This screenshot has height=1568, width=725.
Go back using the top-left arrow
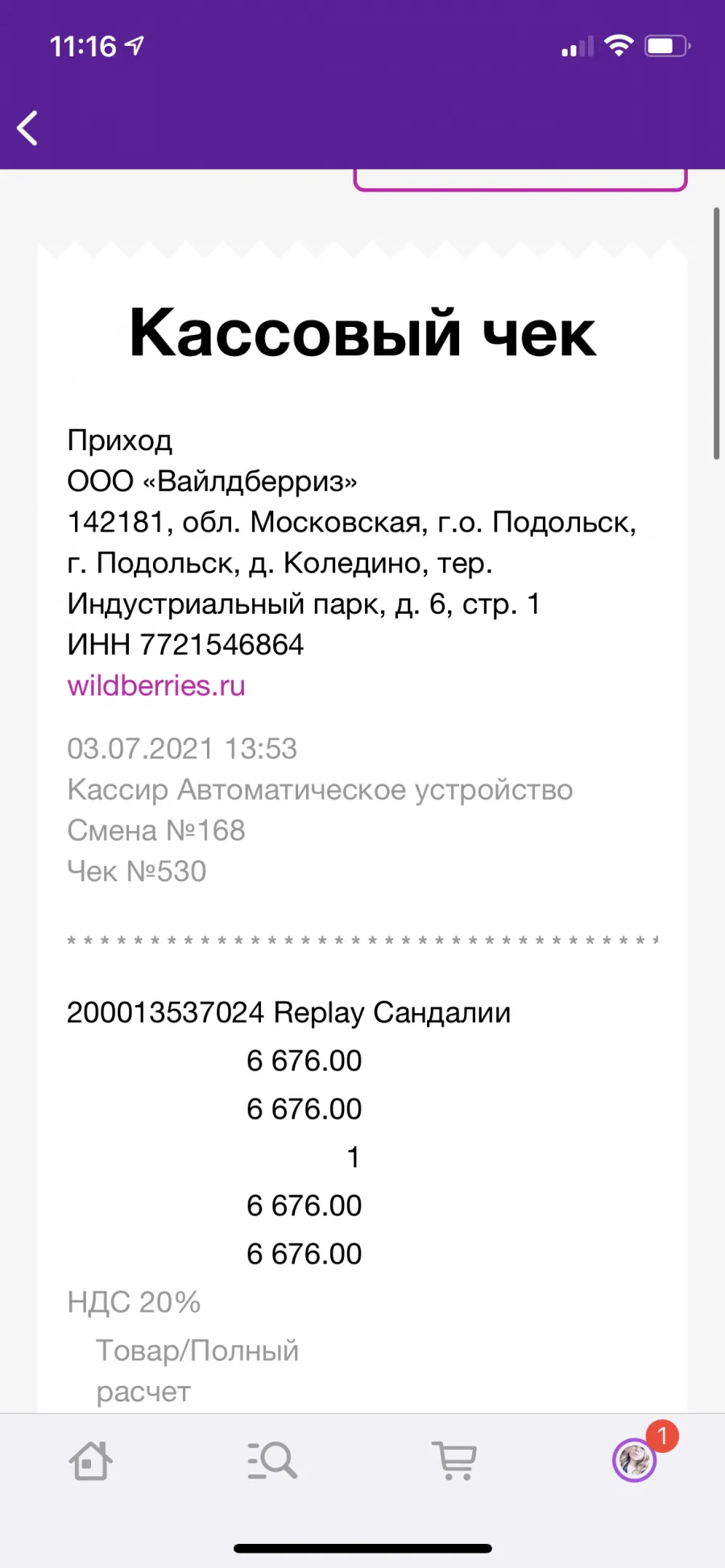27,128
